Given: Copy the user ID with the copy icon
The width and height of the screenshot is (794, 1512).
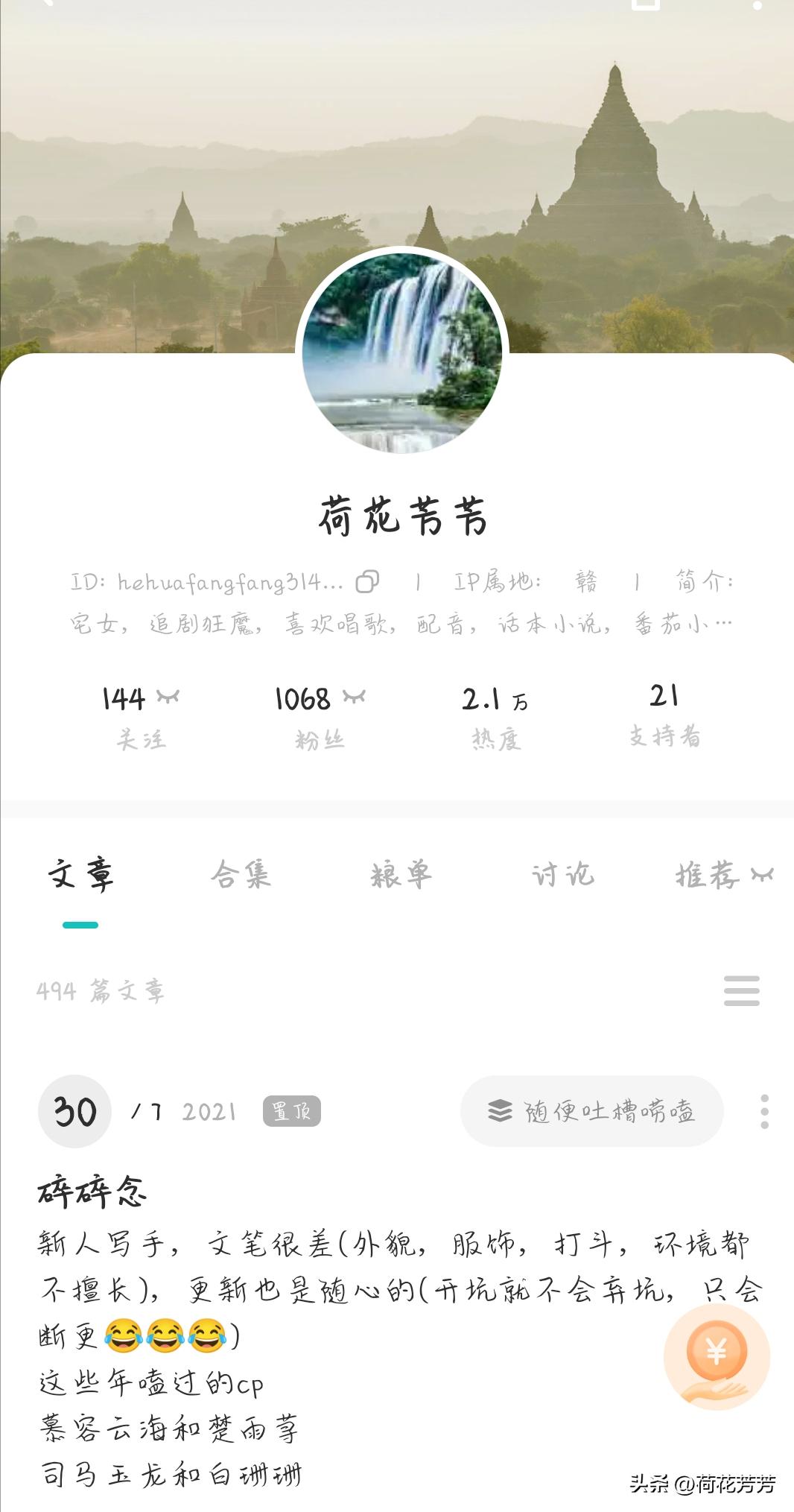Looking at the screenshot, I should [x=366, y=580].
